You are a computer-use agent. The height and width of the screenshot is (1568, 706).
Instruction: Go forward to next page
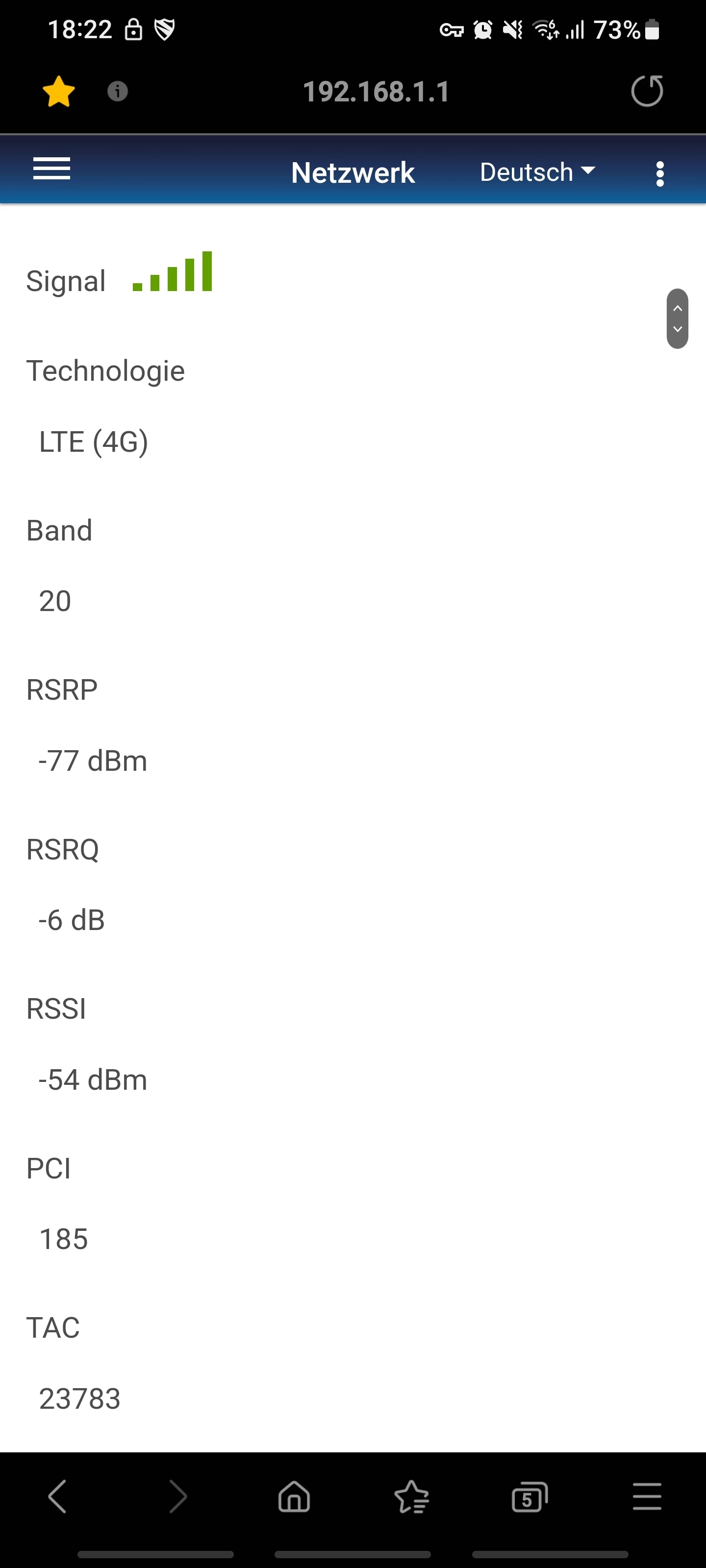[177, 1497]
